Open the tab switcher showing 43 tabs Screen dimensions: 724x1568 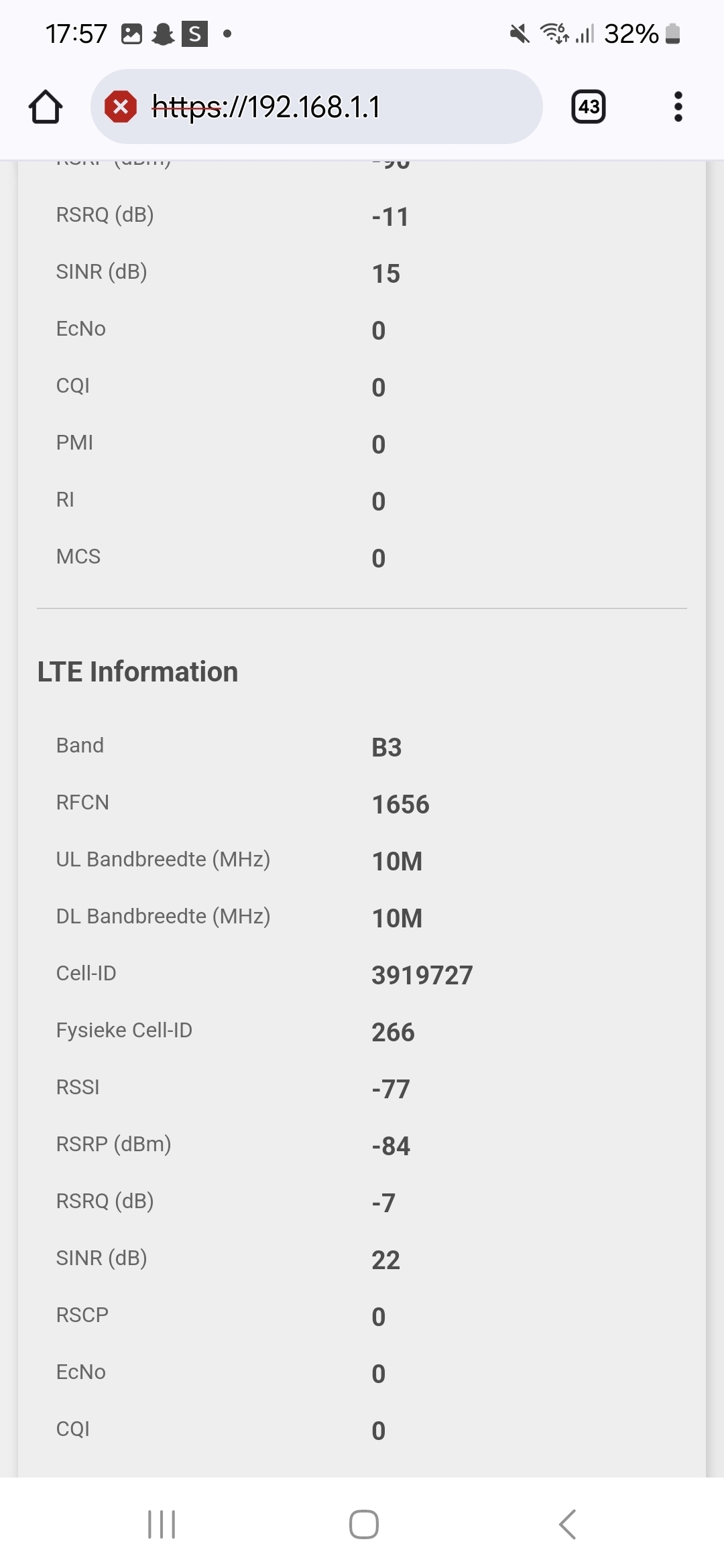(x=589, y=107)
